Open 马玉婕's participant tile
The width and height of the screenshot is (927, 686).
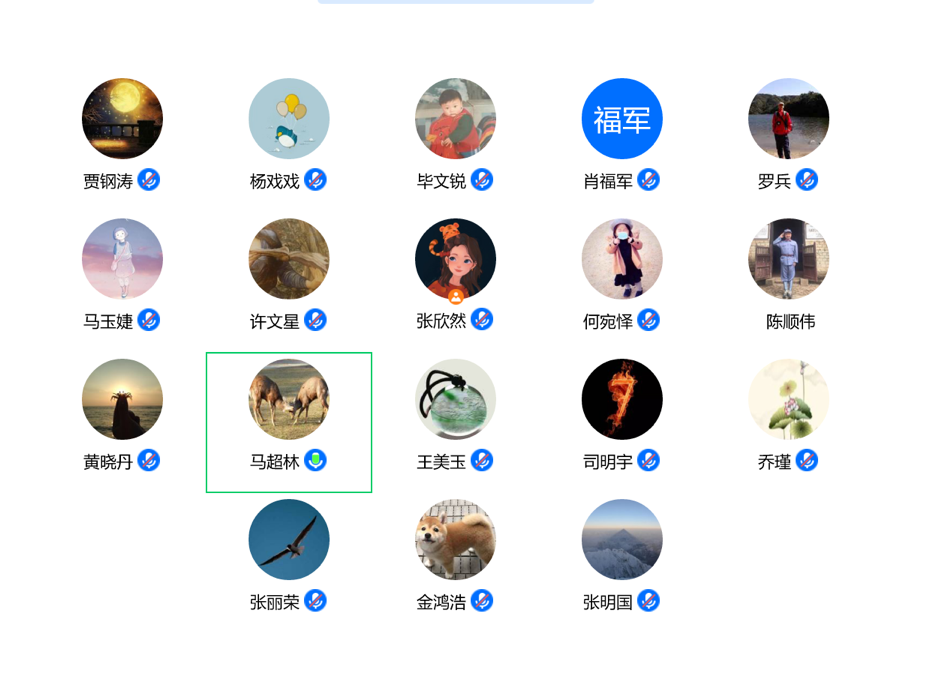click(x=122, y=259)
